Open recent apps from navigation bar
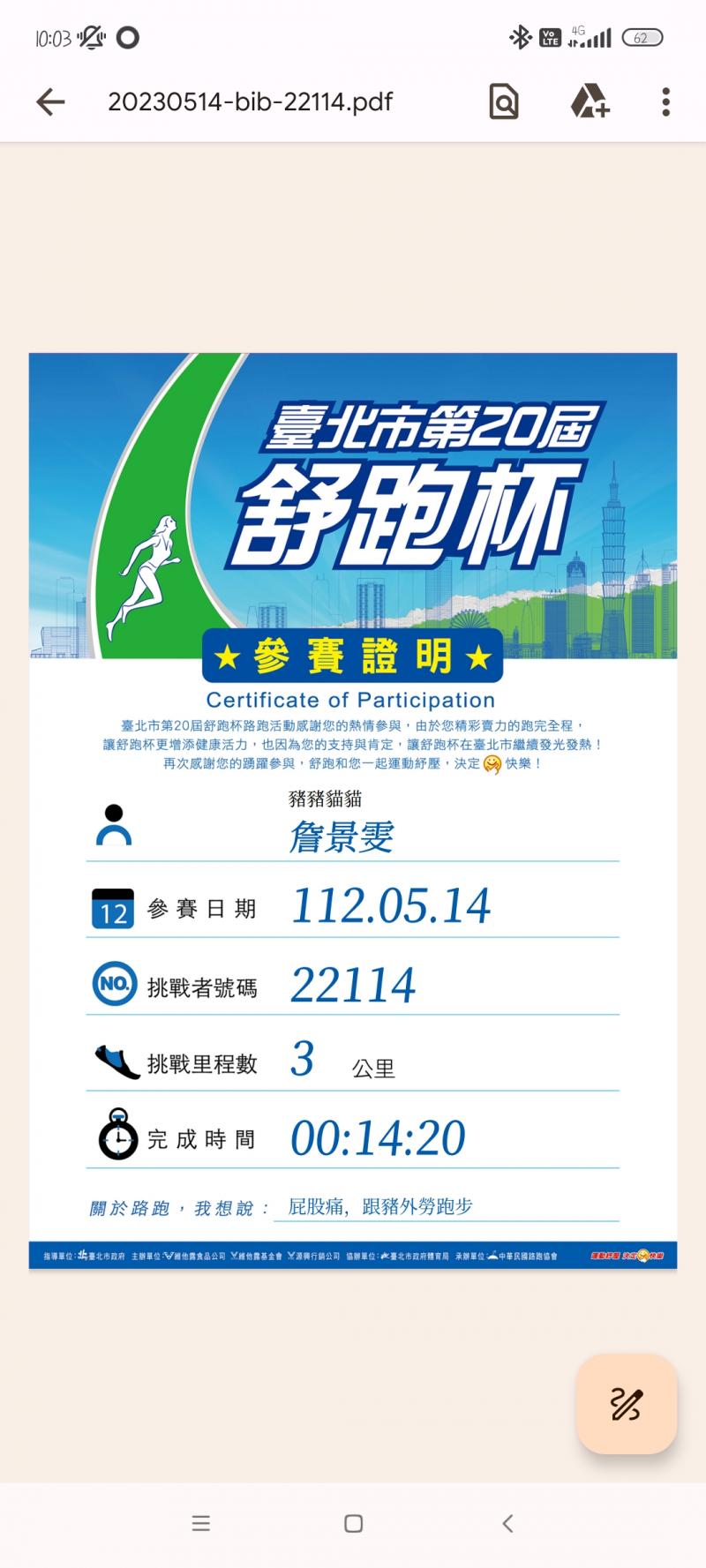 tap(201, 1523)
